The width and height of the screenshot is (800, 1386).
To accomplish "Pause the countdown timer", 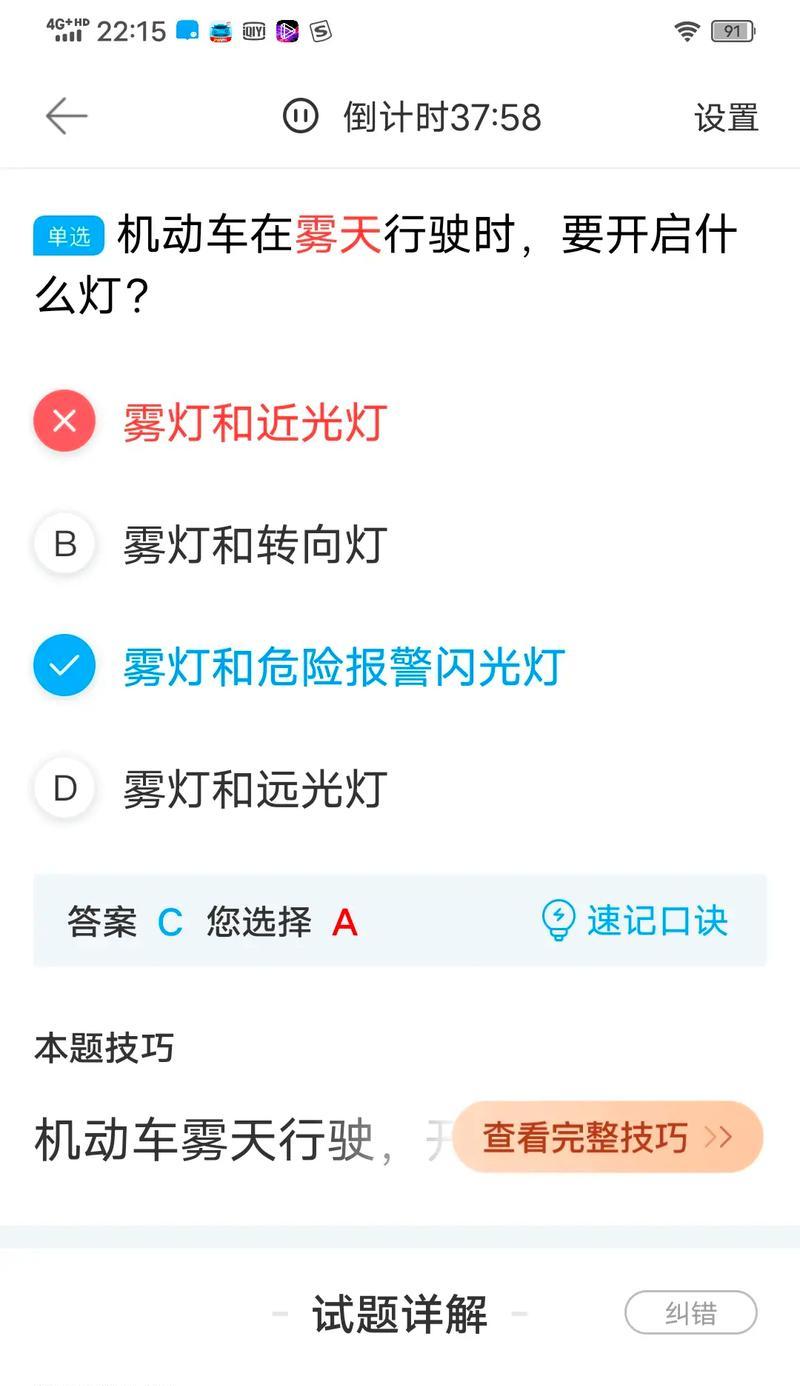I will (300, 116).
